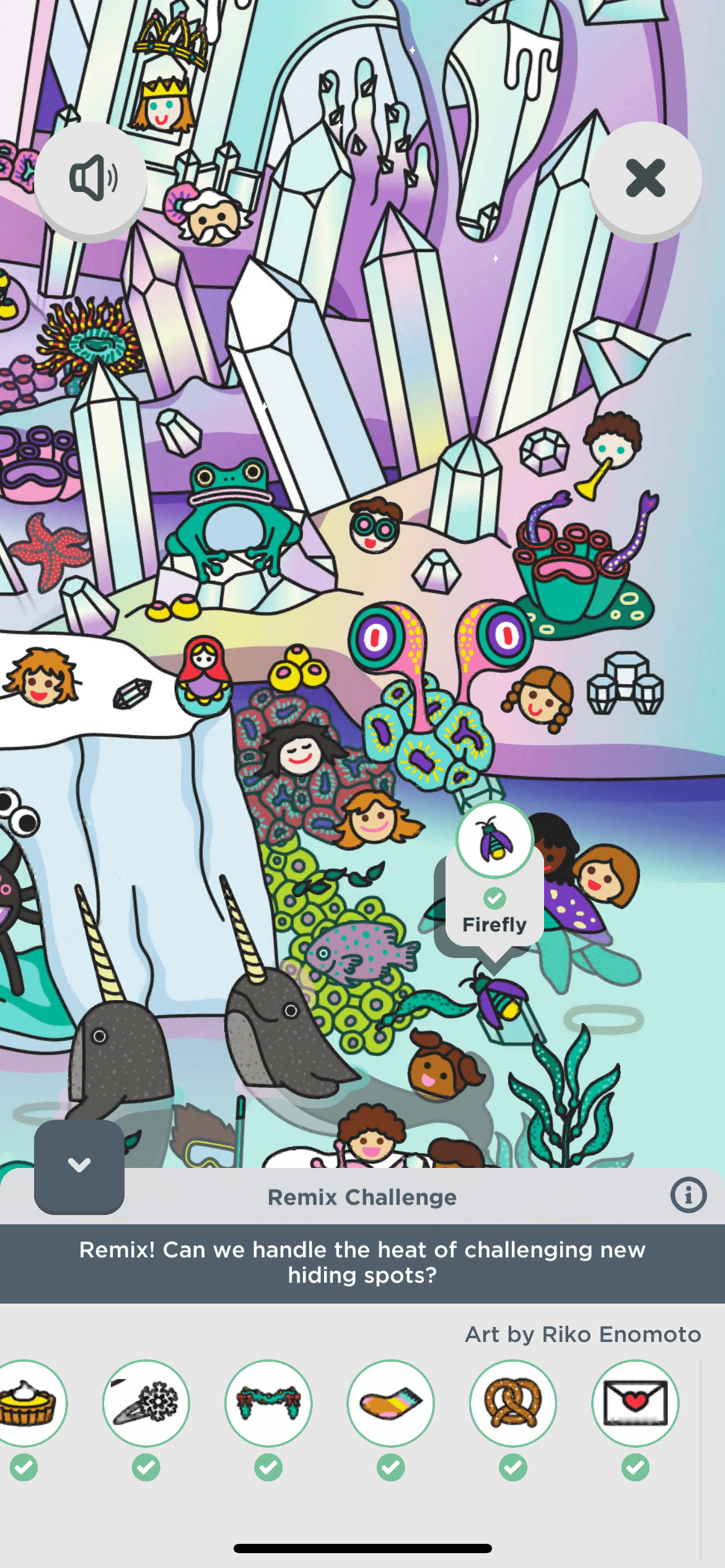This screenshot has height=1568, width=725.
Task: Select the pretzel item
Action: coord(513,1403)
